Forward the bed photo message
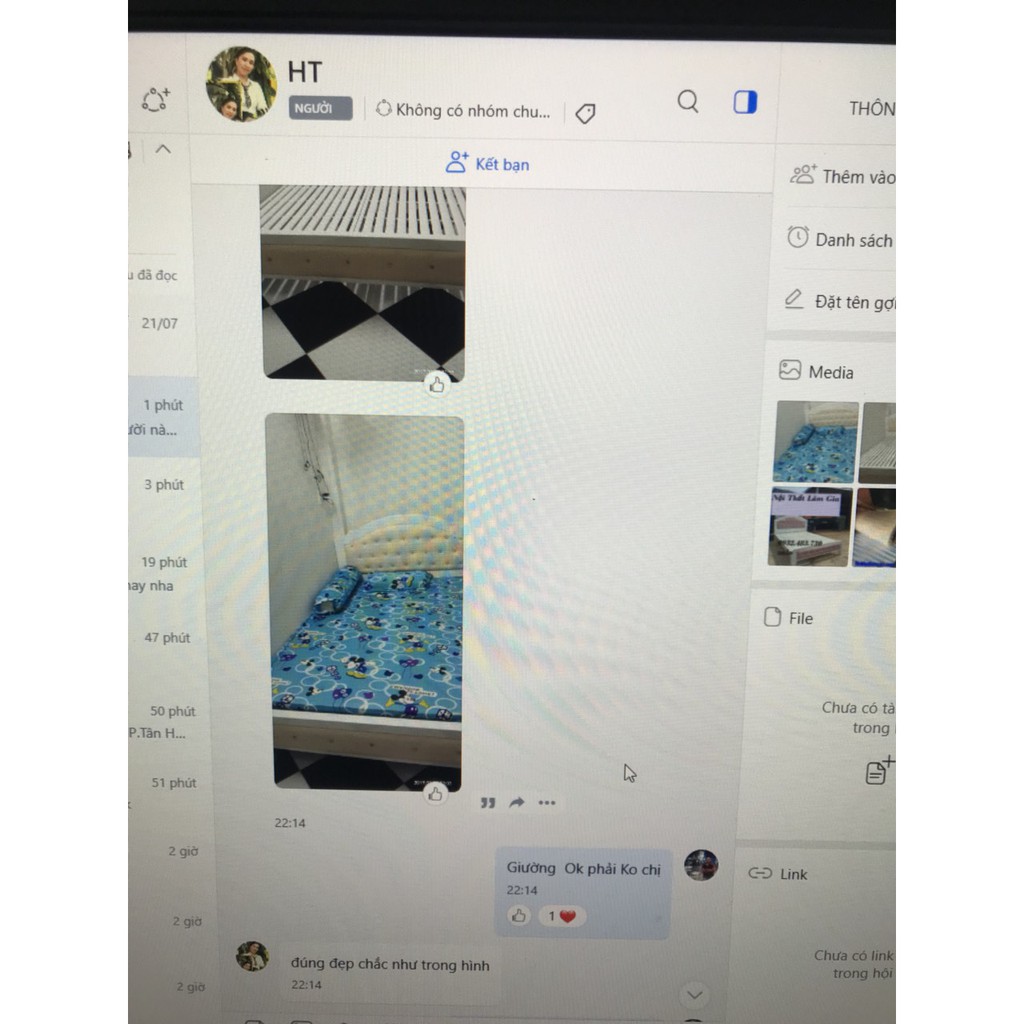The height and width of the screenshot is (1024, 1024). click(517, 802)
